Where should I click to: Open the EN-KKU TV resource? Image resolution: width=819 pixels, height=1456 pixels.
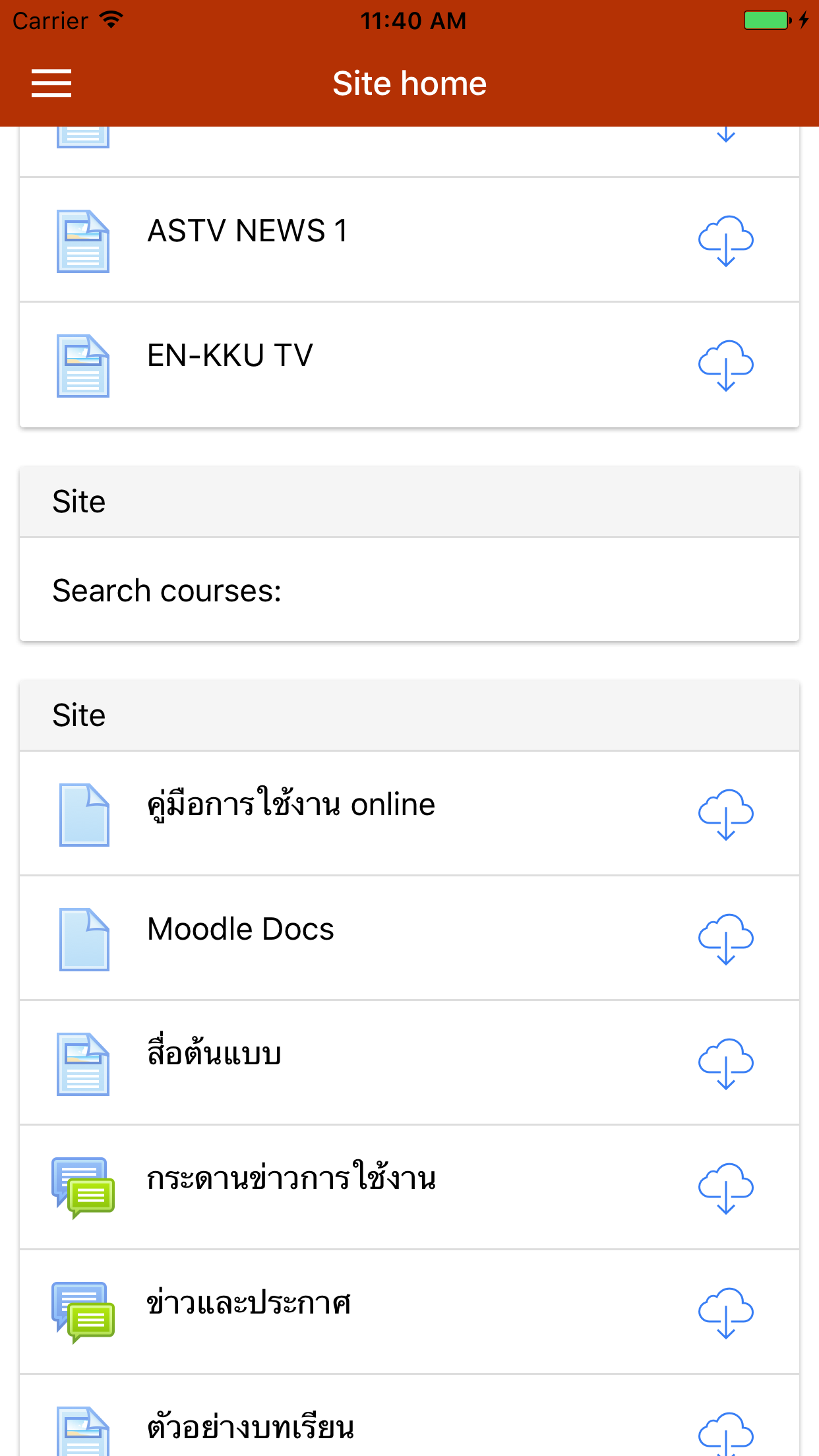pyautogui.click(x=229, y=355)
